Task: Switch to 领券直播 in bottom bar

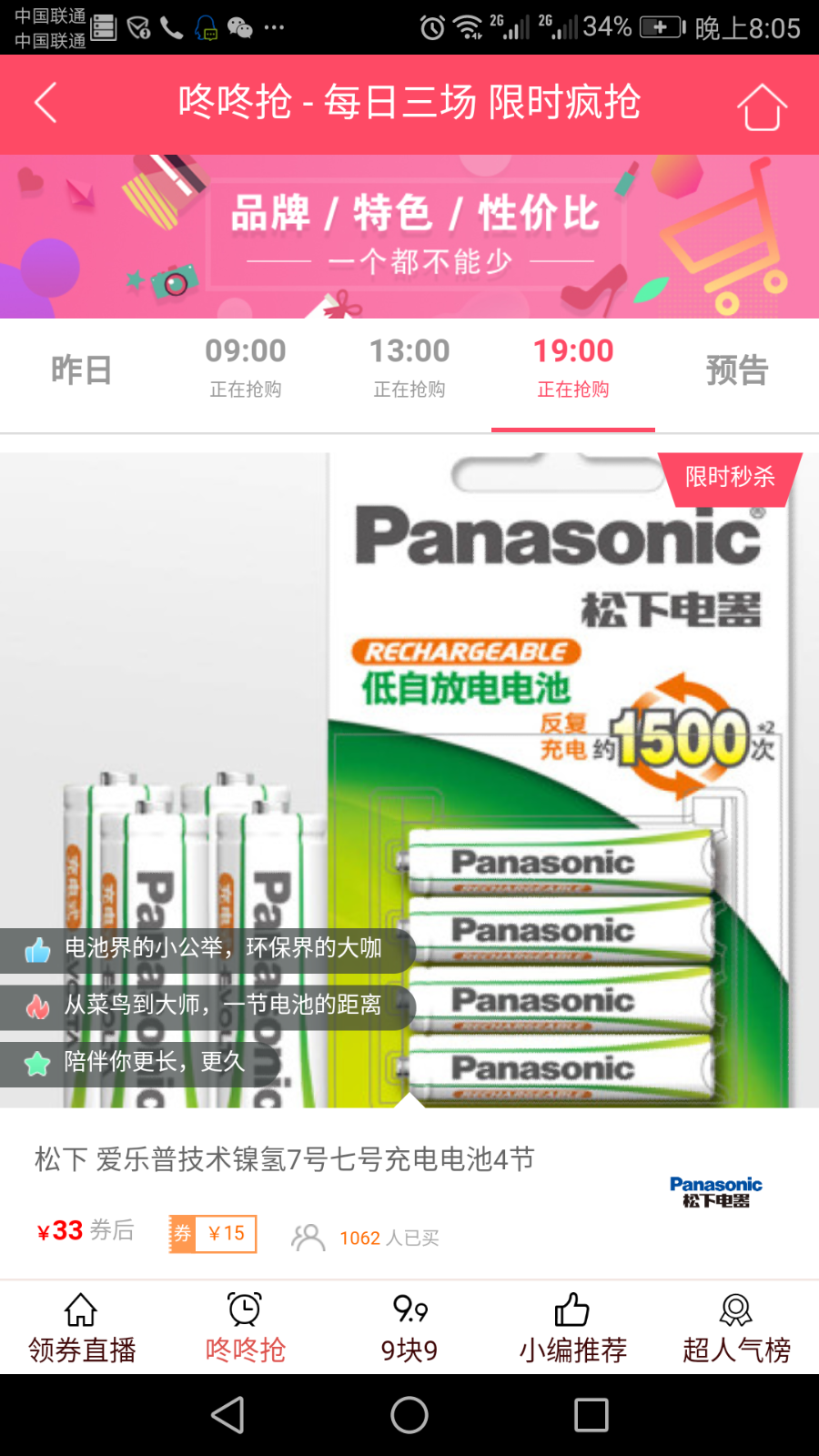Action: [82, 1329]
